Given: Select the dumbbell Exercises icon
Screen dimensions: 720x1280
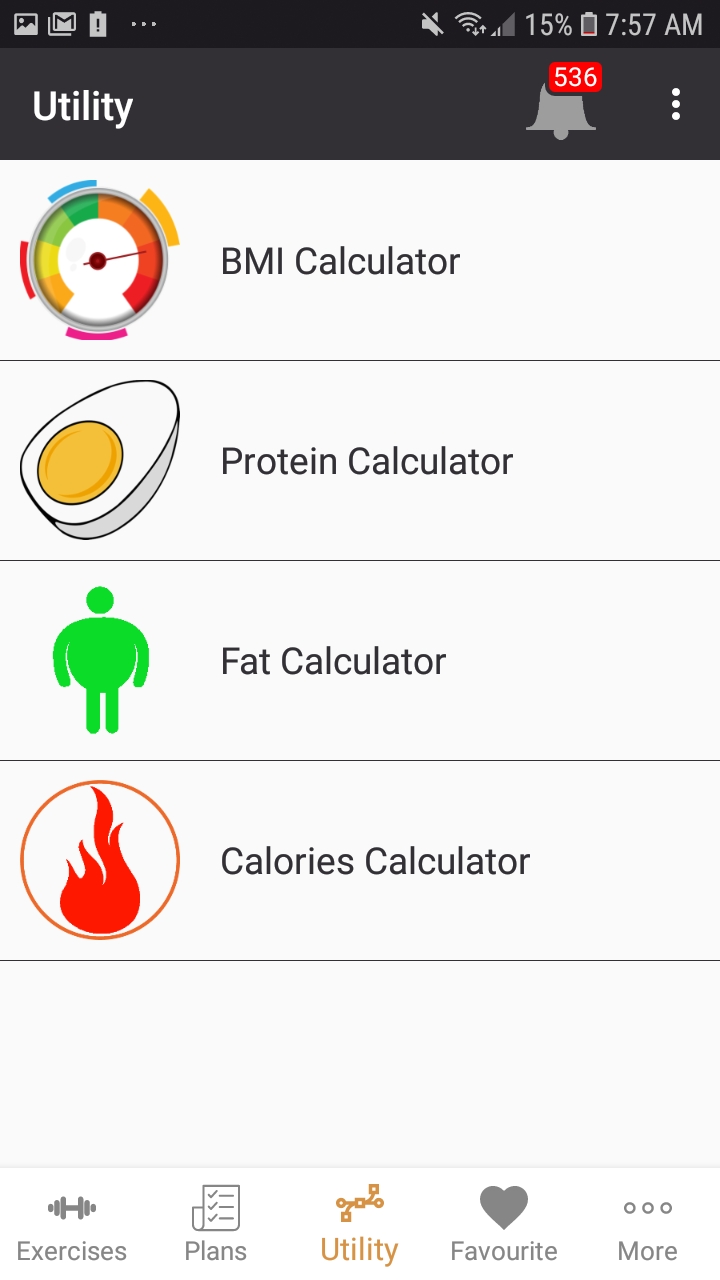Looking at the screenshot, I should pos(71,1207).
